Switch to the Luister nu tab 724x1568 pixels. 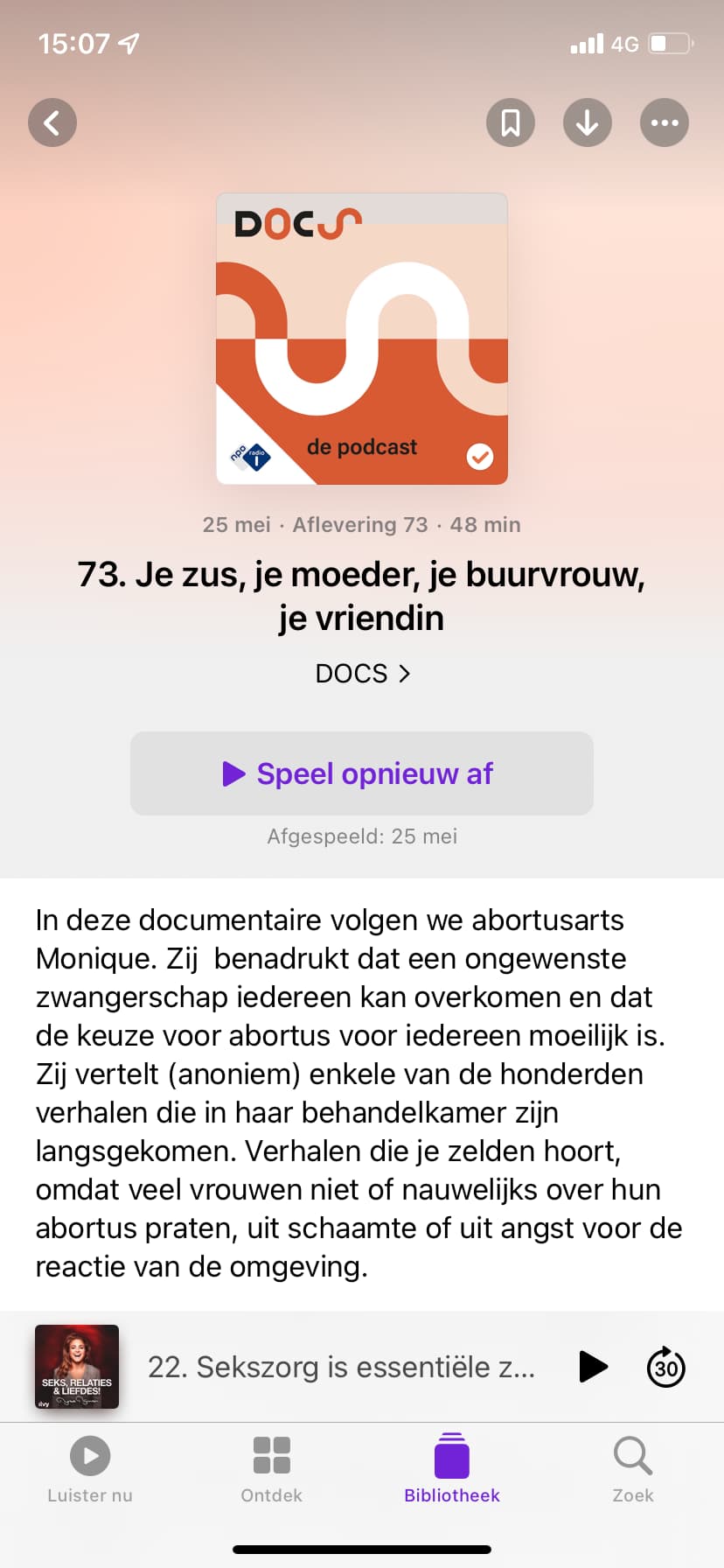click(x=90, y=1470)
